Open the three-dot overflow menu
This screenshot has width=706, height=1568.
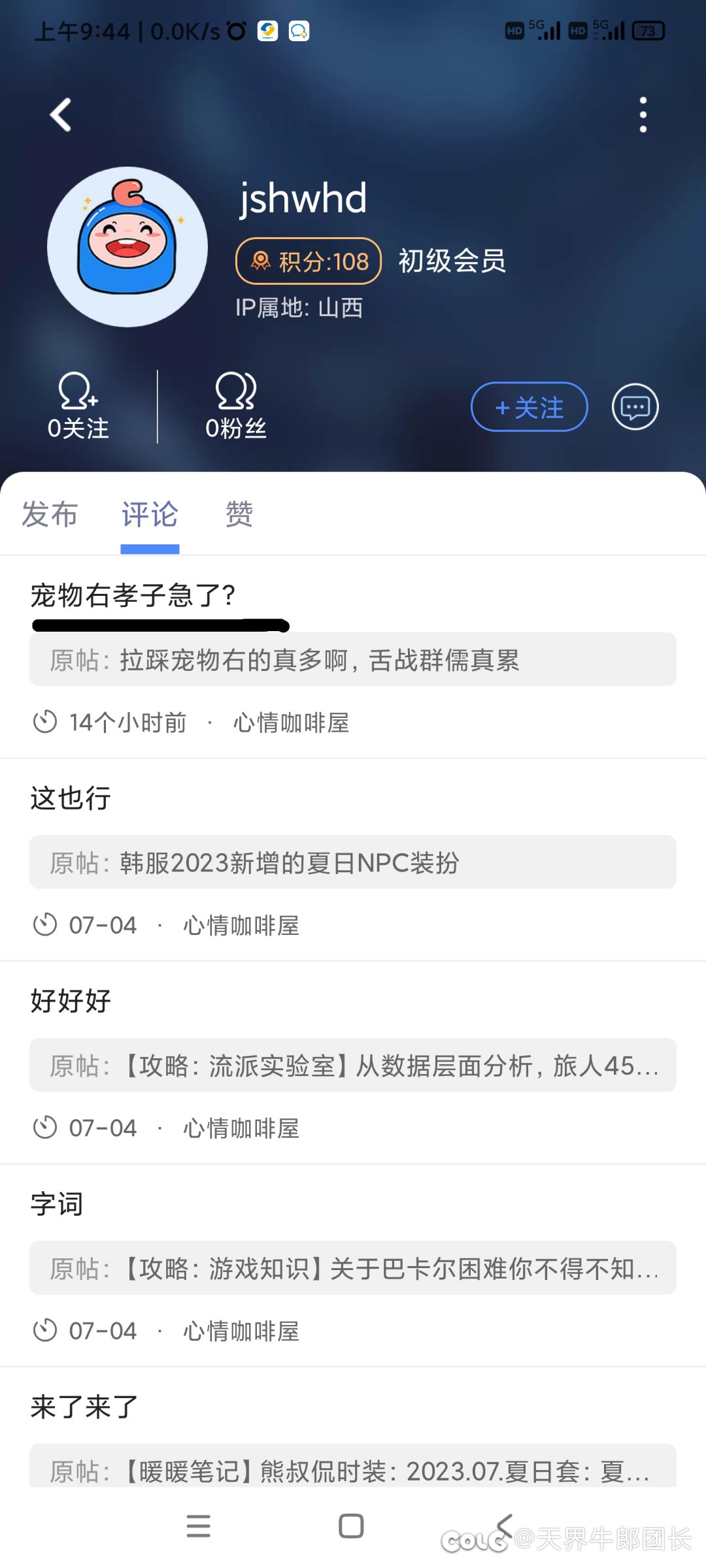(643, 115)
